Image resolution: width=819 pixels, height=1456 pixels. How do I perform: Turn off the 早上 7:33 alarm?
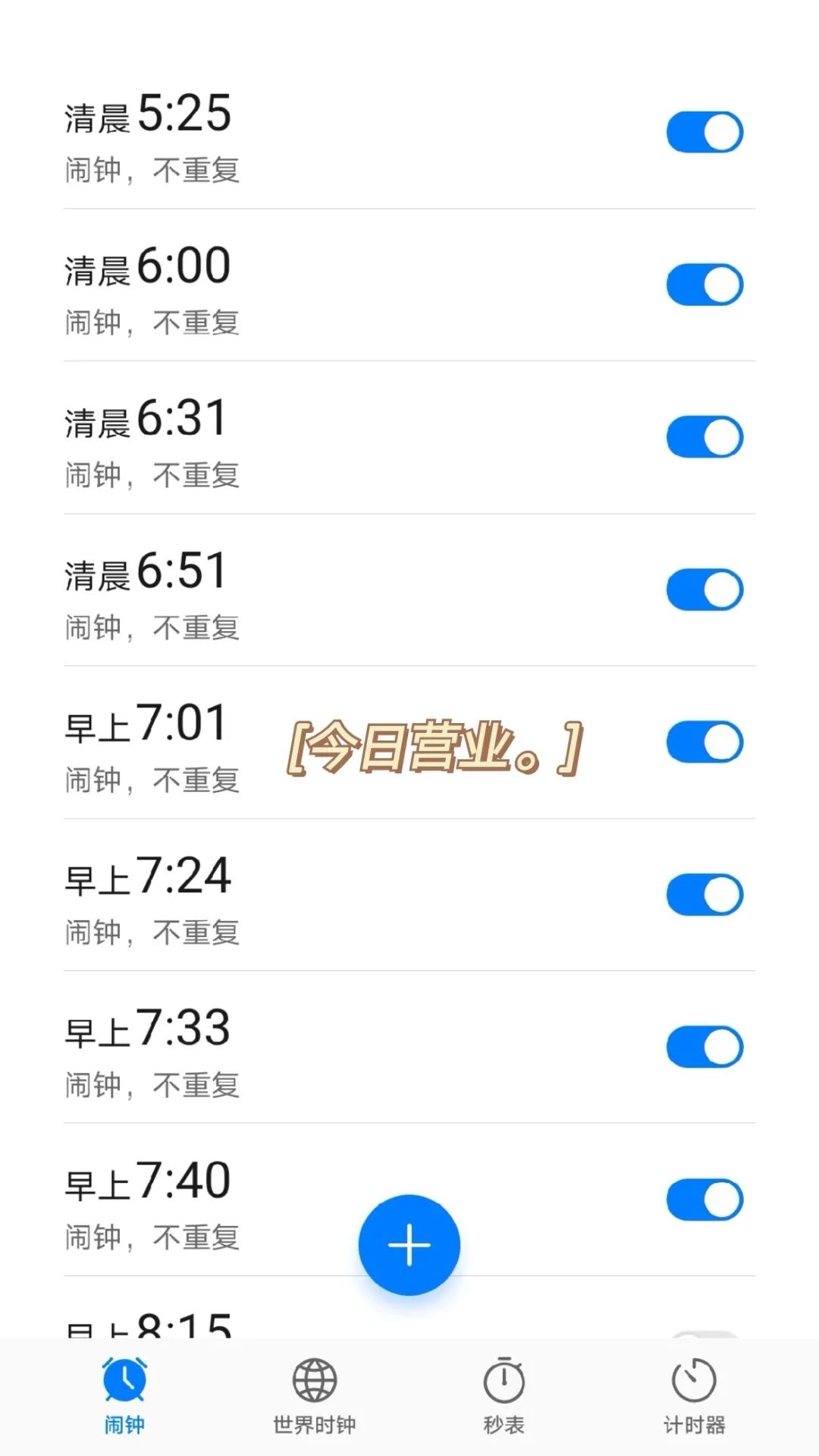click(x=704, y=1047)
